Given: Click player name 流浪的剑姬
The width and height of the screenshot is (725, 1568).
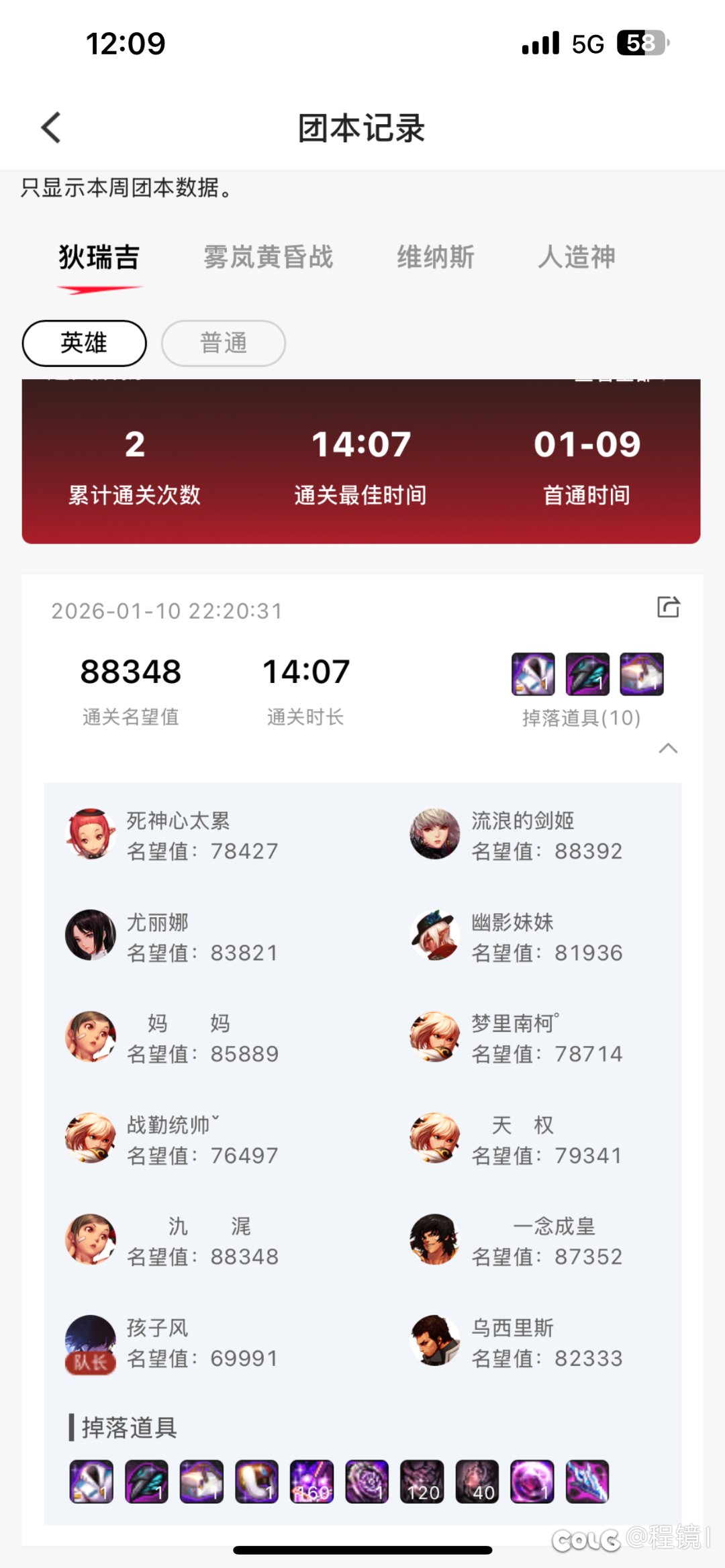Looking at the screenshot, I should pos(522,820).
